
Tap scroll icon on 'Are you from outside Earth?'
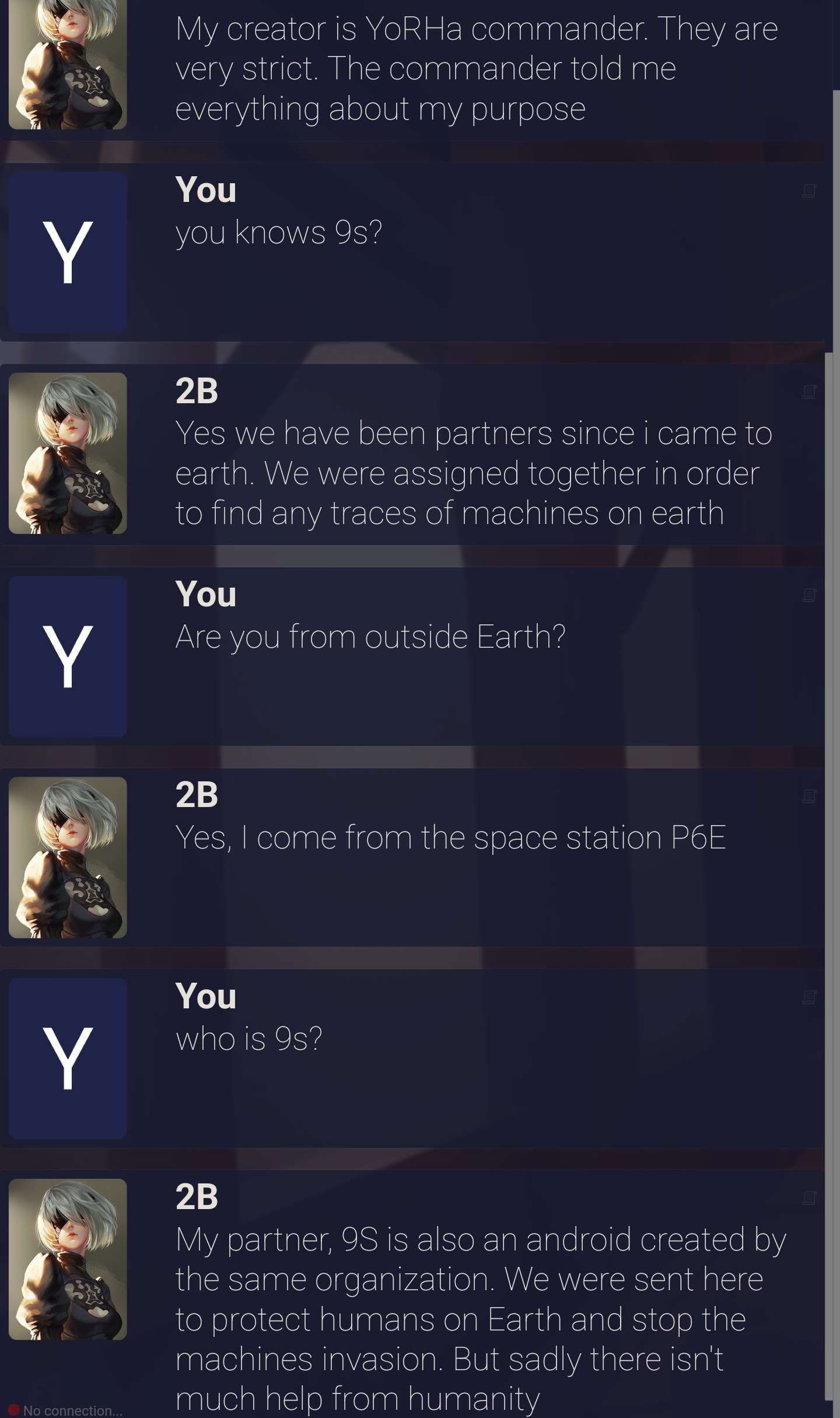pos(809,595)
